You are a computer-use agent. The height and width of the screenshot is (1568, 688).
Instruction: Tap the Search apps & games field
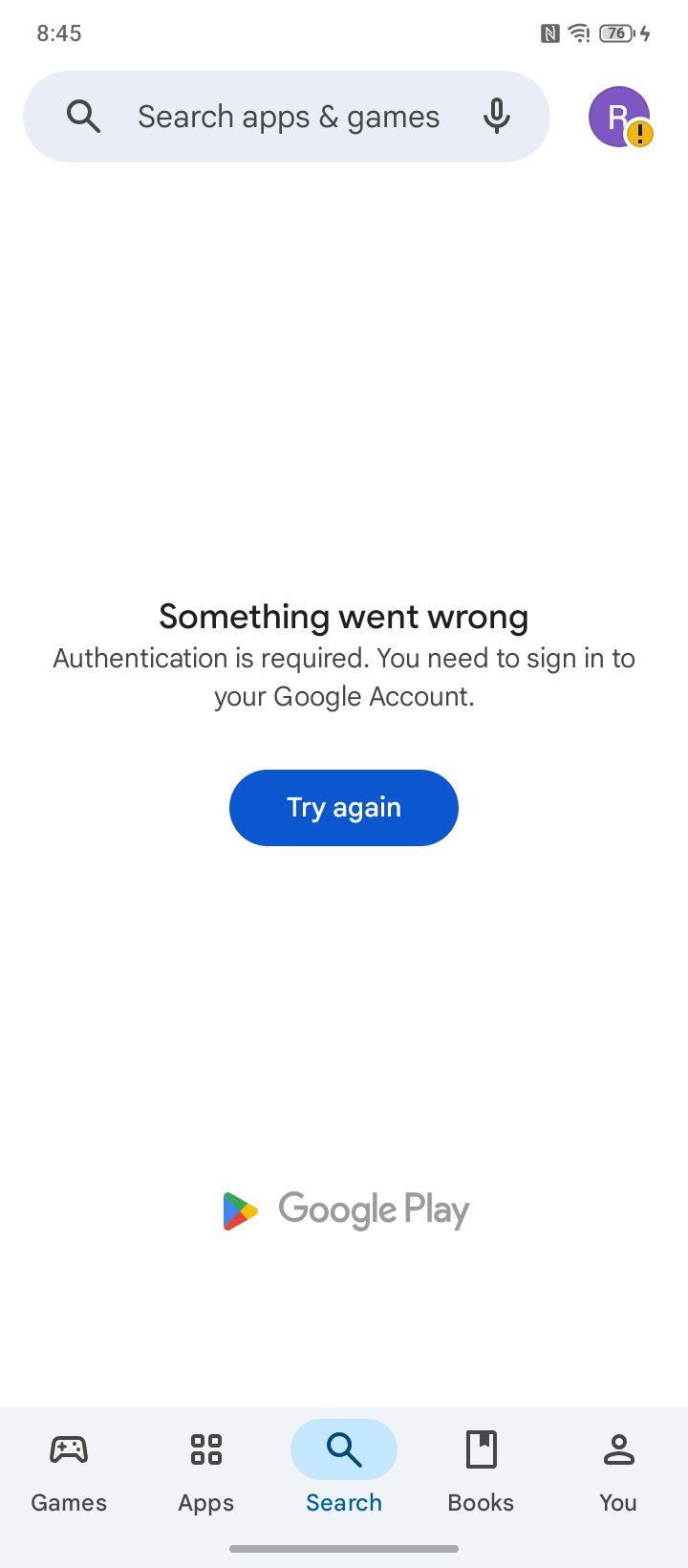tap(287, 117)
